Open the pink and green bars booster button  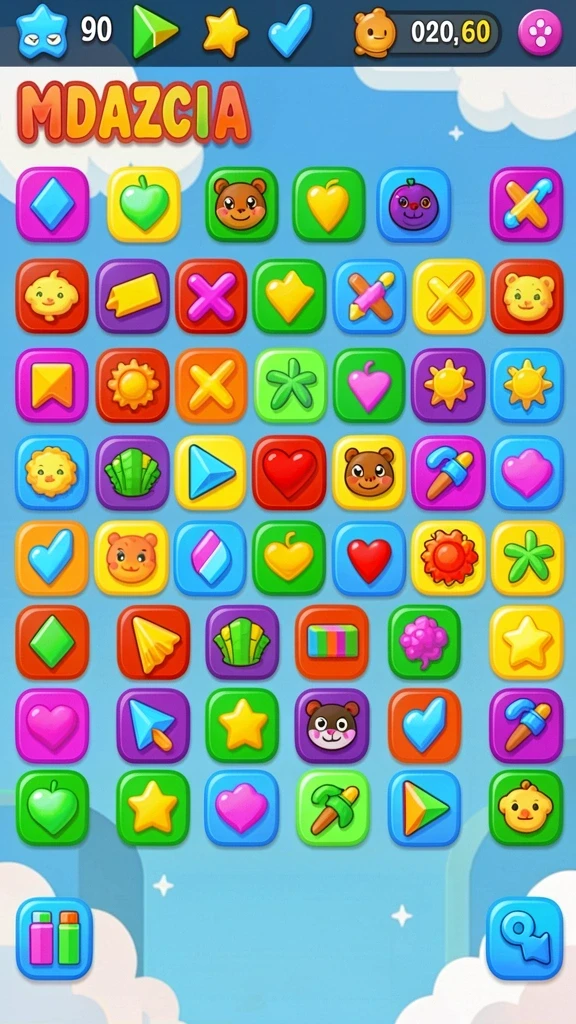pyautogui.click(x=54, y=938)
